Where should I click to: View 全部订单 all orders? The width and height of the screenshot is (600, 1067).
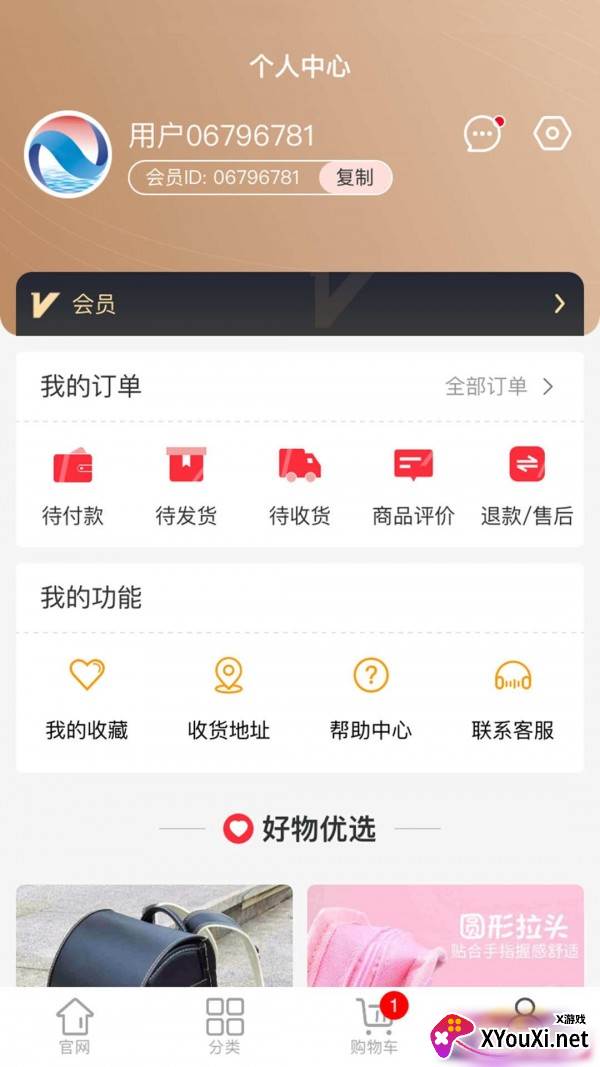[x=499, y=387]
